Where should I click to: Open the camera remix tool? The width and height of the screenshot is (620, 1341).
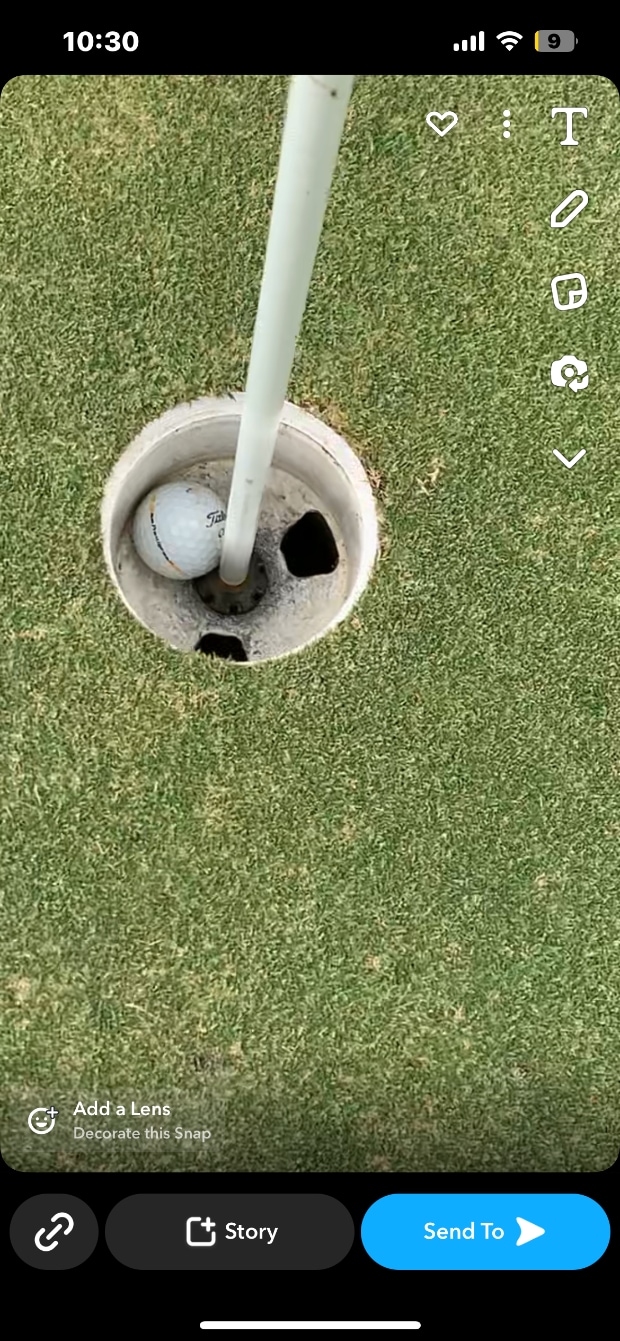pos(569,374)
